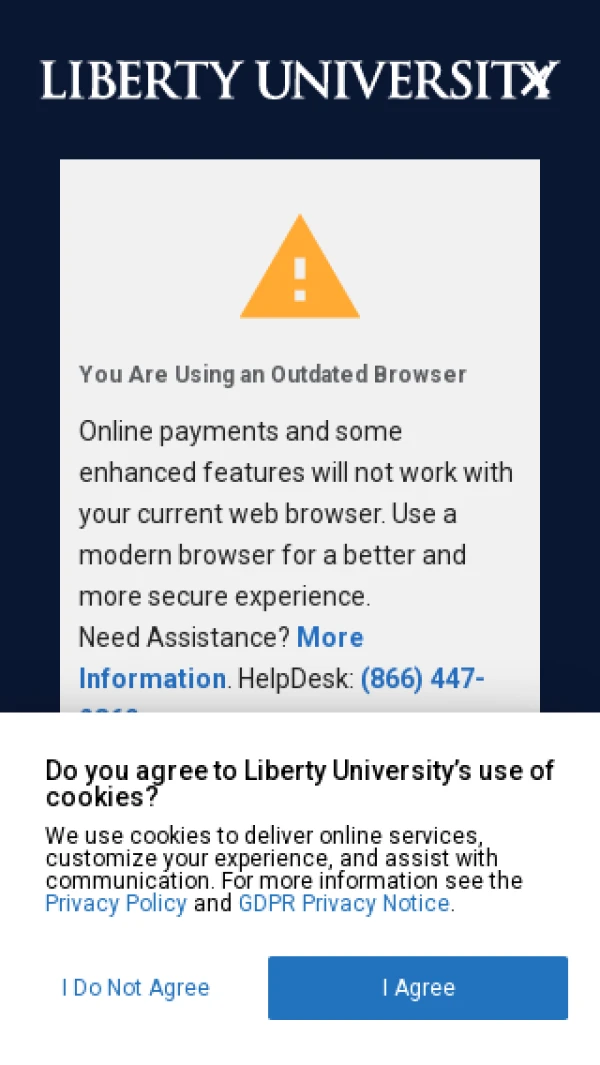Open the Privacy Policy link
The width and height of the screenshot is (600, 1065).
pyautogui.click(x=116, y=904)
